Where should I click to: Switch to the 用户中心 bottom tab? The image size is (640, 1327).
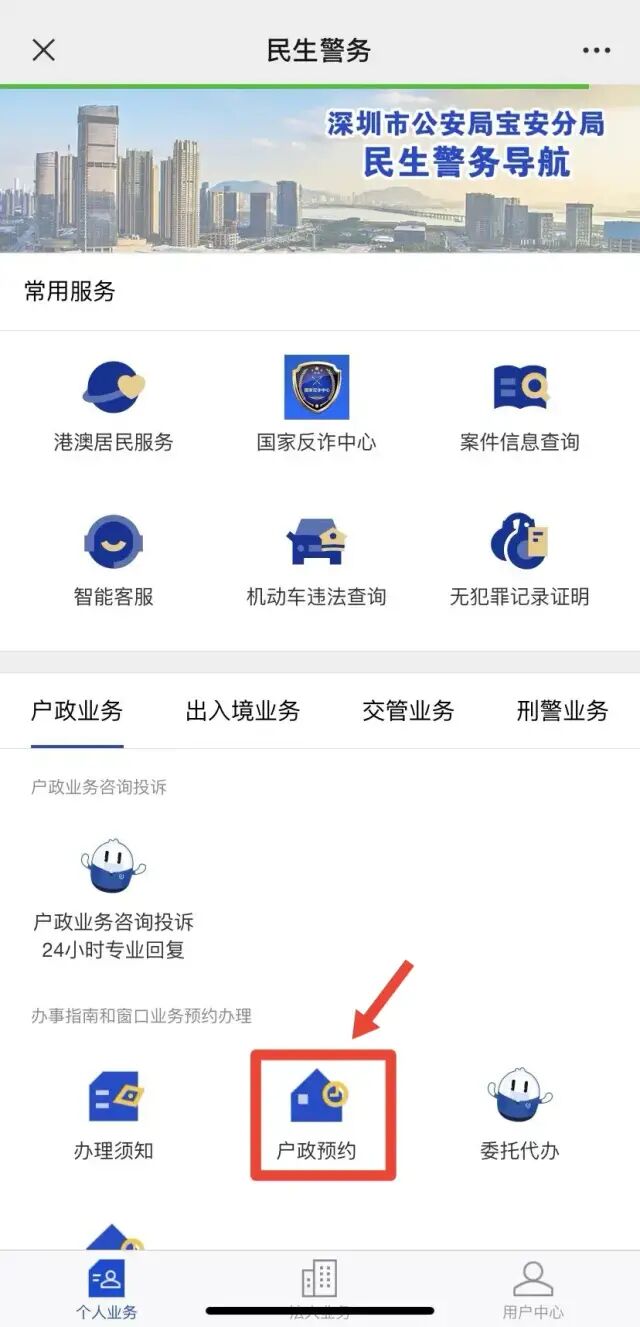tap(533, 1290)
